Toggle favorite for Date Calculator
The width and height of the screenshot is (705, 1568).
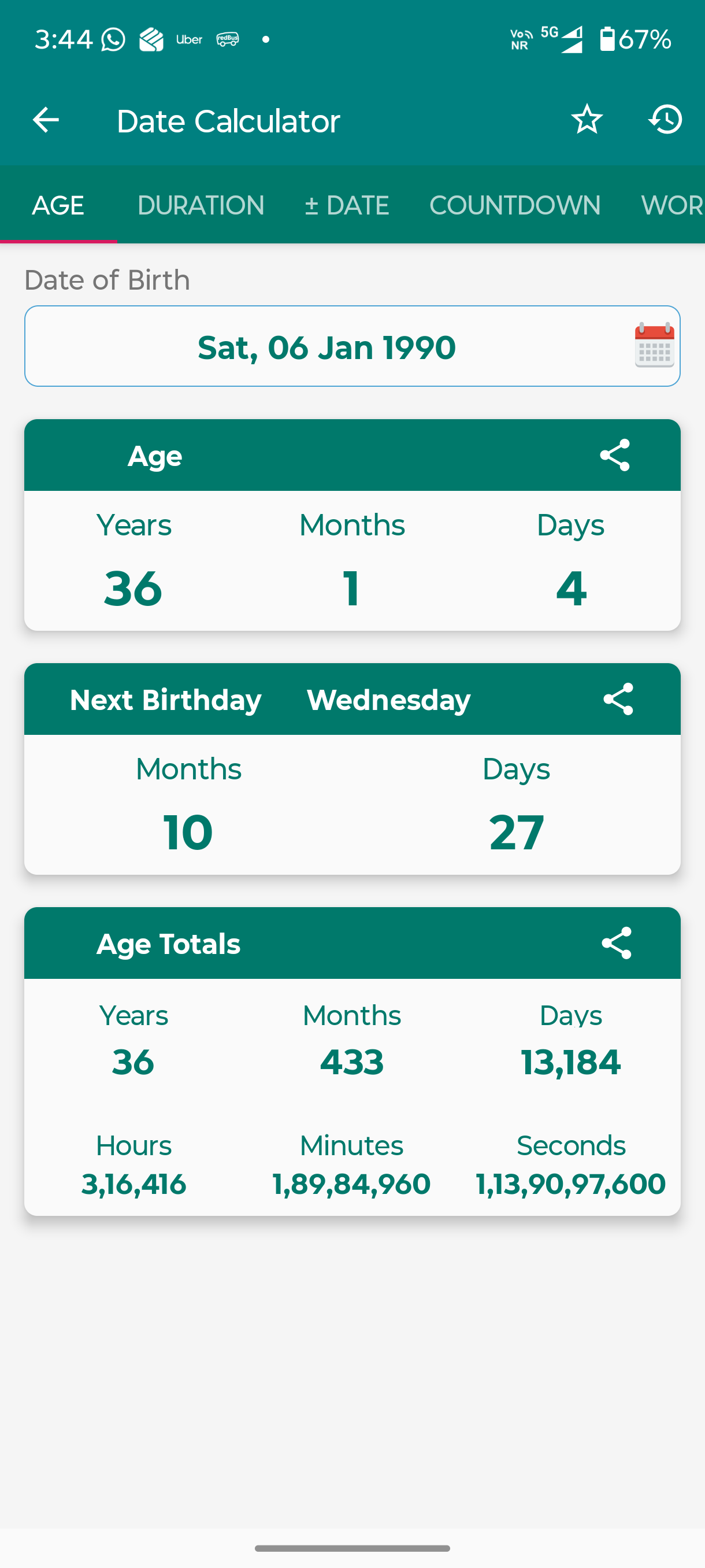587,119
